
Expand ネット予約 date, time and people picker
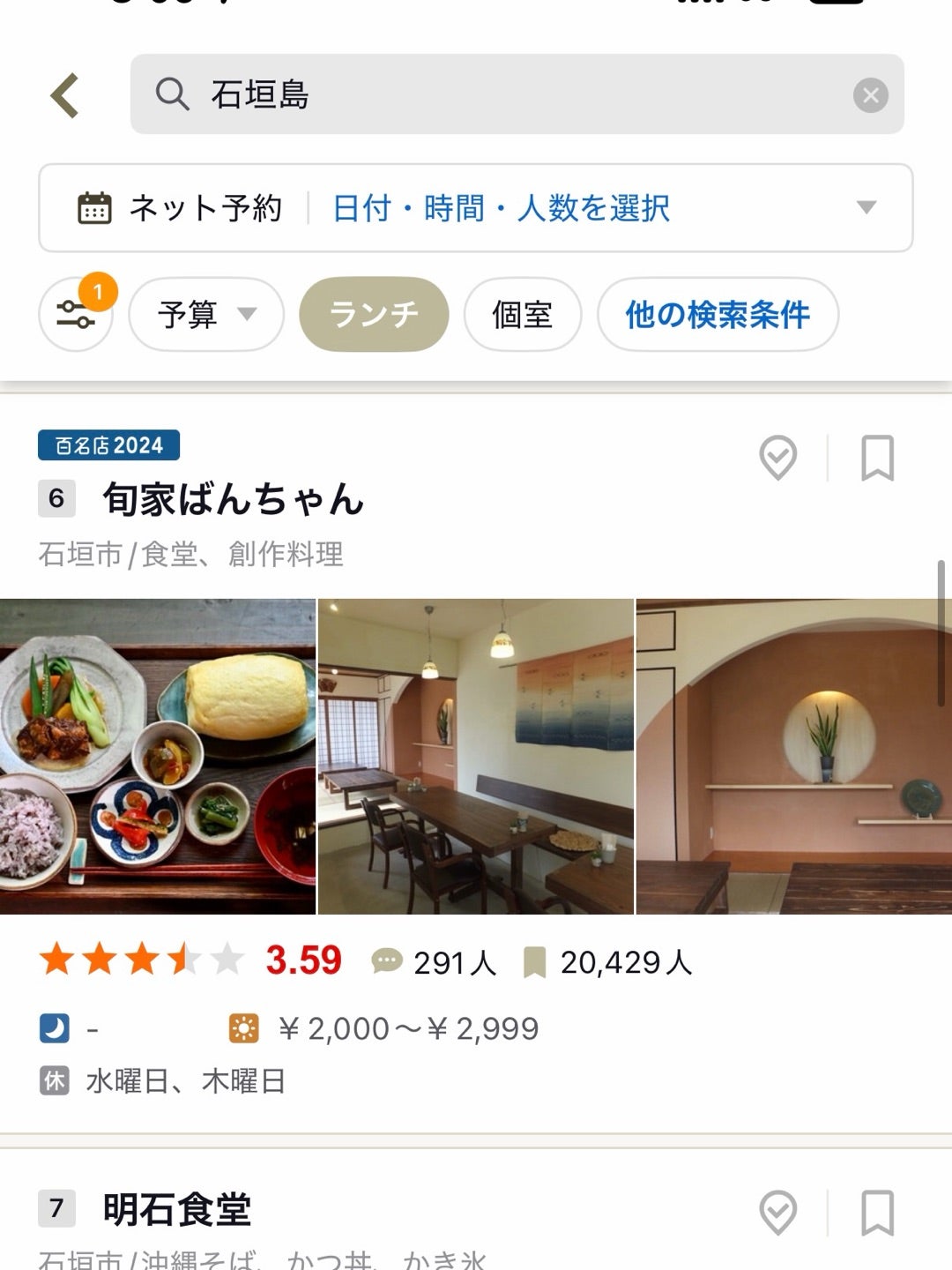tap(476, 208)
